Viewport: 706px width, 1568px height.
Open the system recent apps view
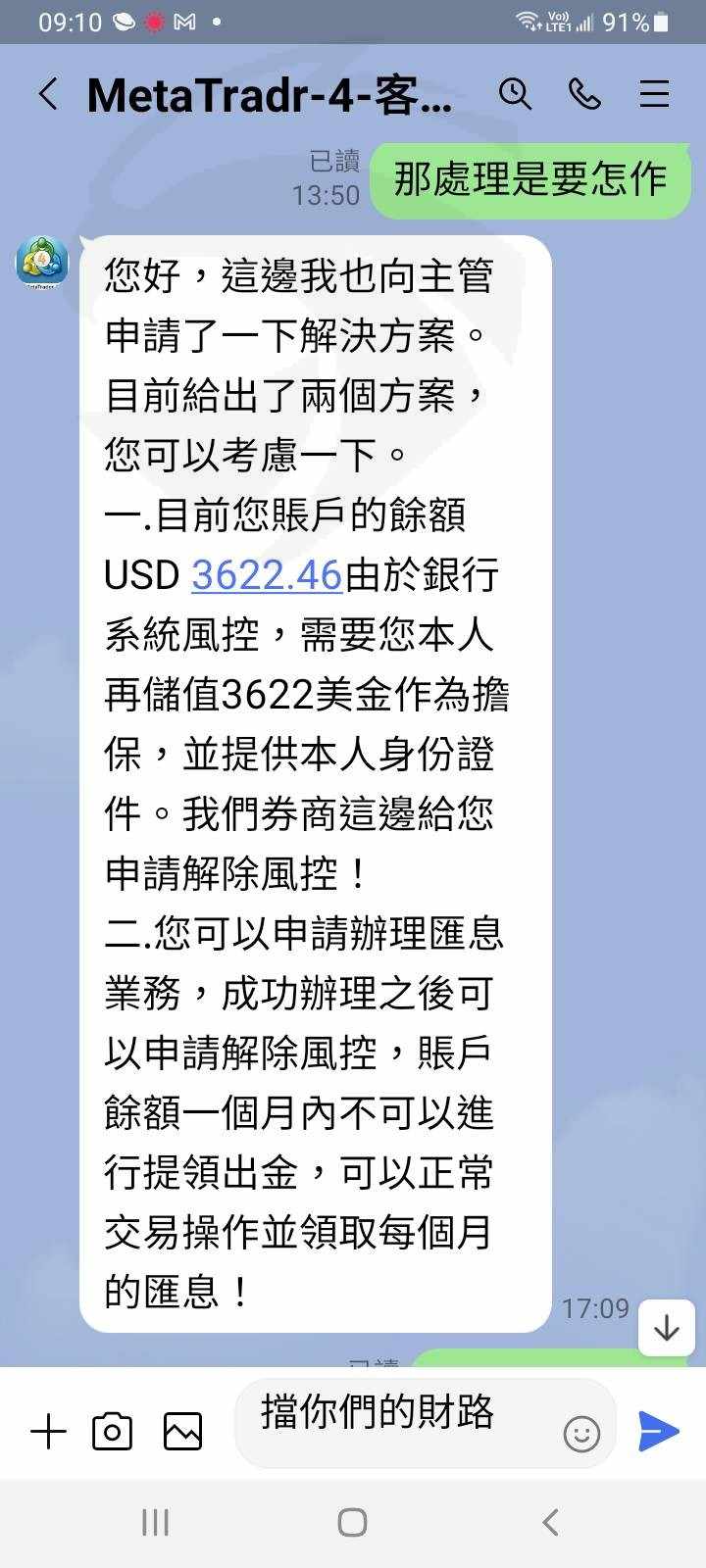tap(155, 1522)
